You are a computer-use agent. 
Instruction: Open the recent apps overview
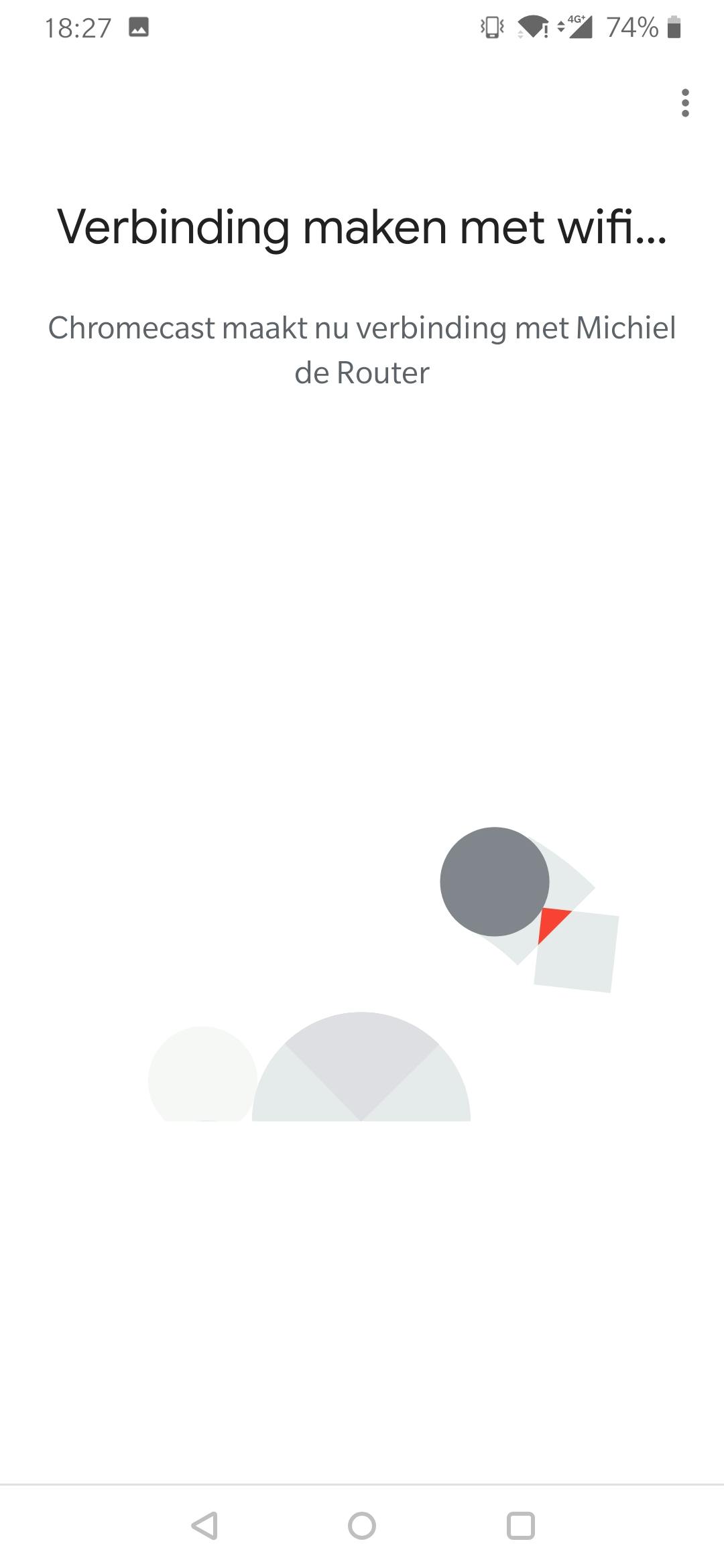coord(520,1526)
